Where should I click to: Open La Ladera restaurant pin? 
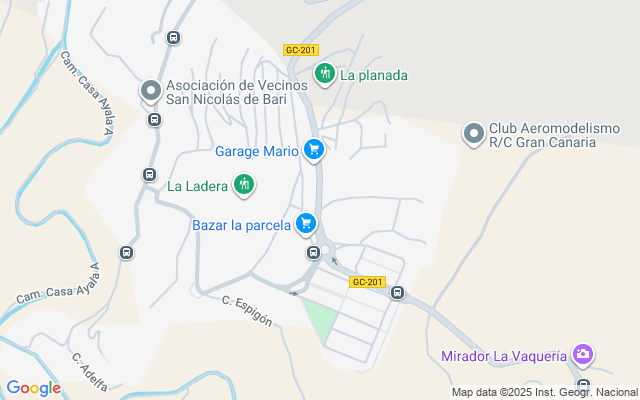tap(244, 184)
